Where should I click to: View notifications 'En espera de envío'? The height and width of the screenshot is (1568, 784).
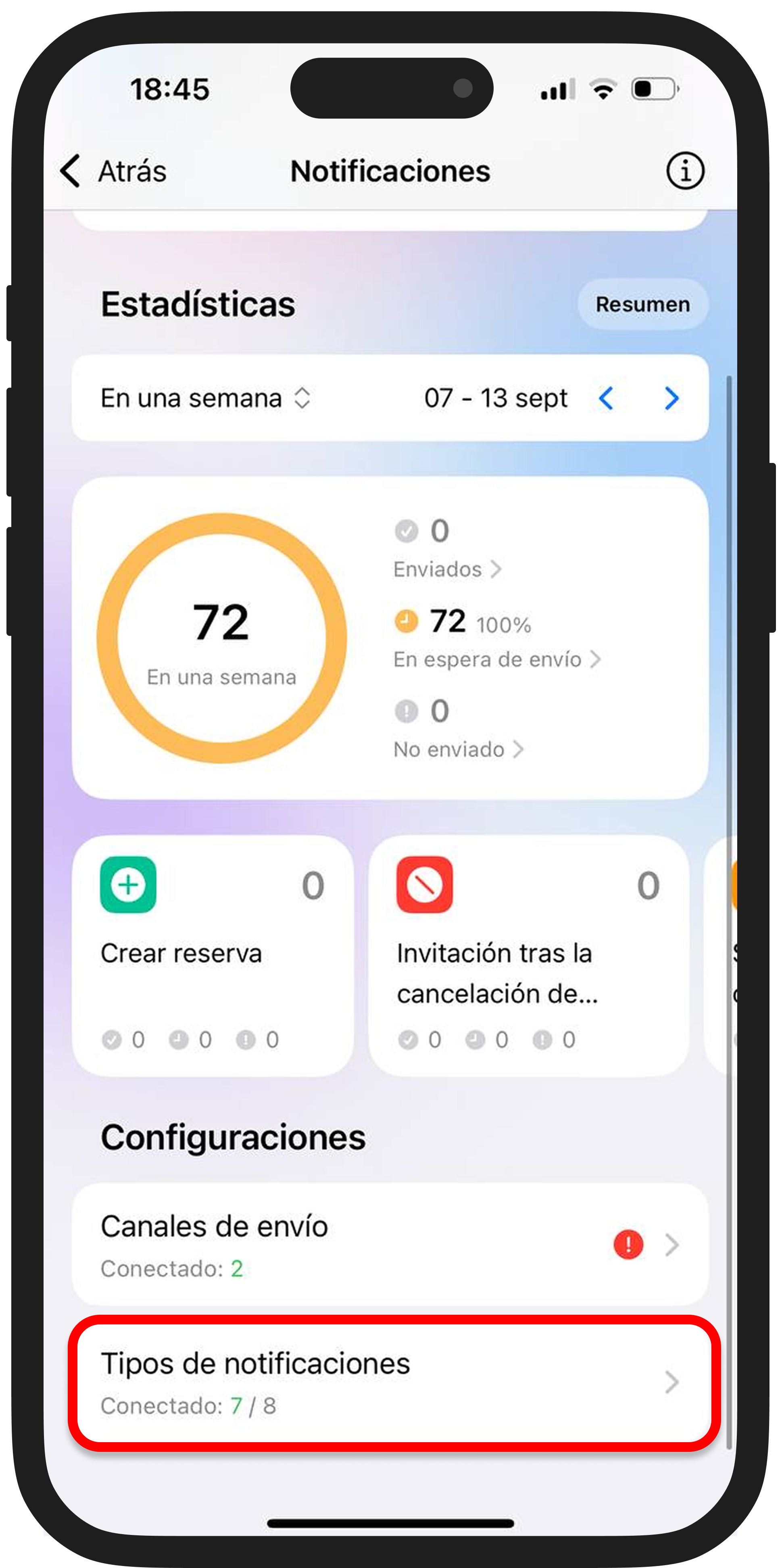coord(496,659)
